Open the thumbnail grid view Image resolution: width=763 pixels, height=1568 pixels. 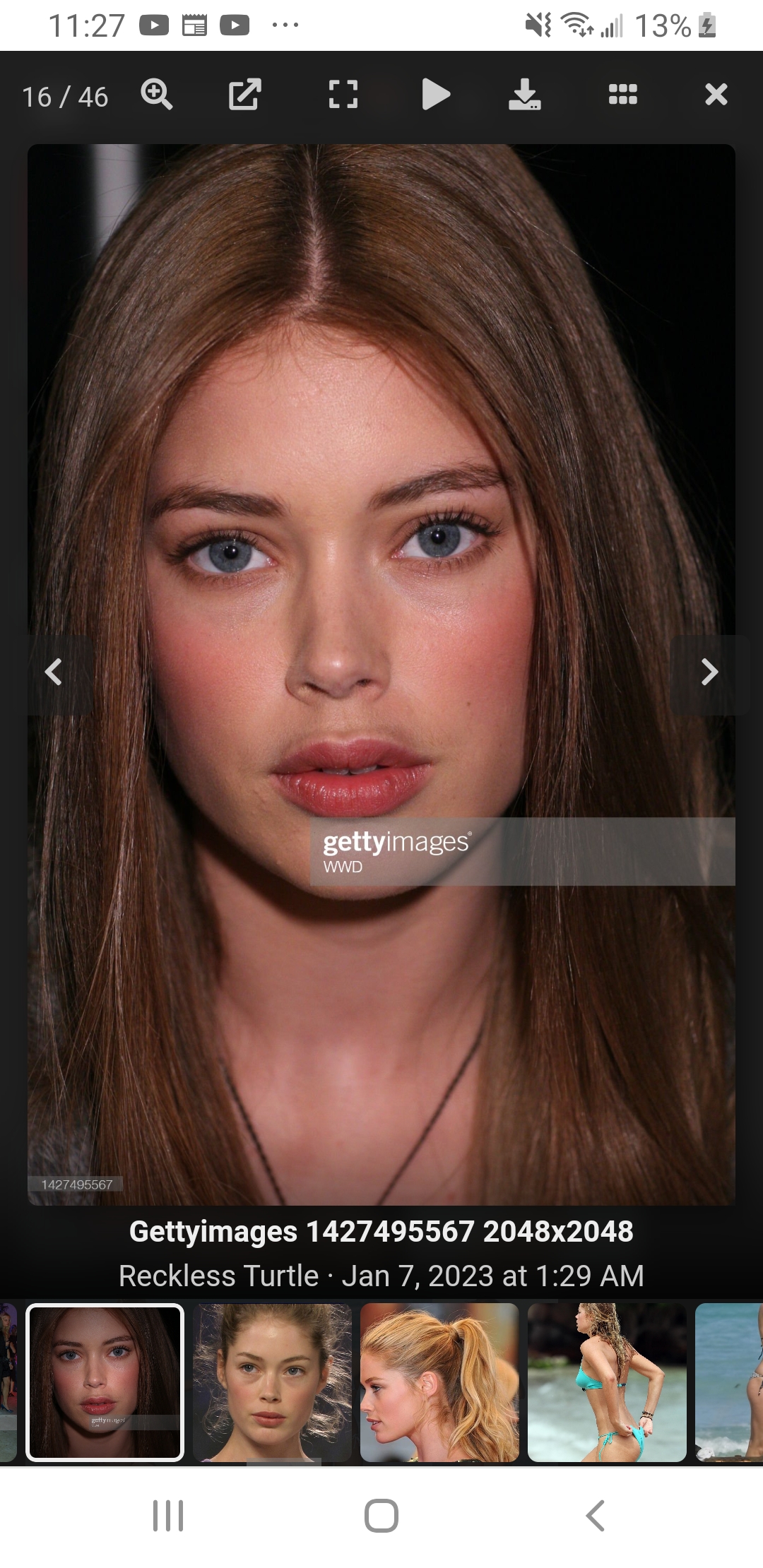coord(622,94)
